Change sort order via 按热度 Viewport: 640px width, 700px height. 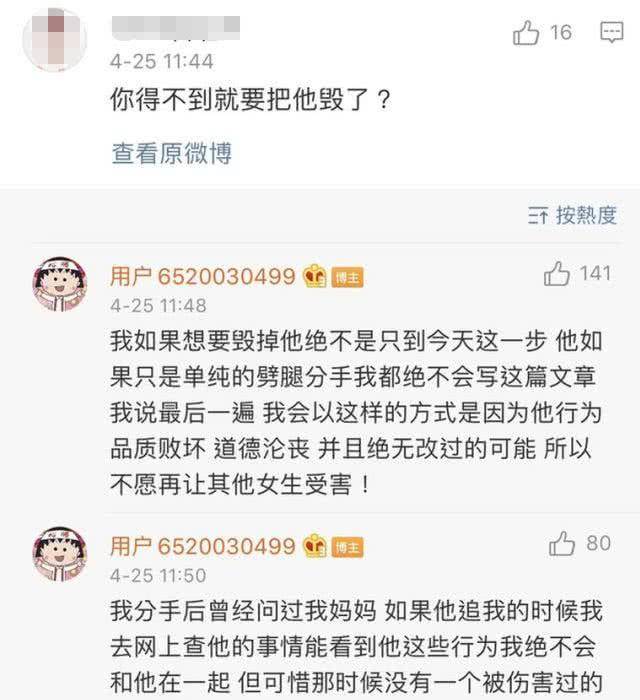point(573,215)
